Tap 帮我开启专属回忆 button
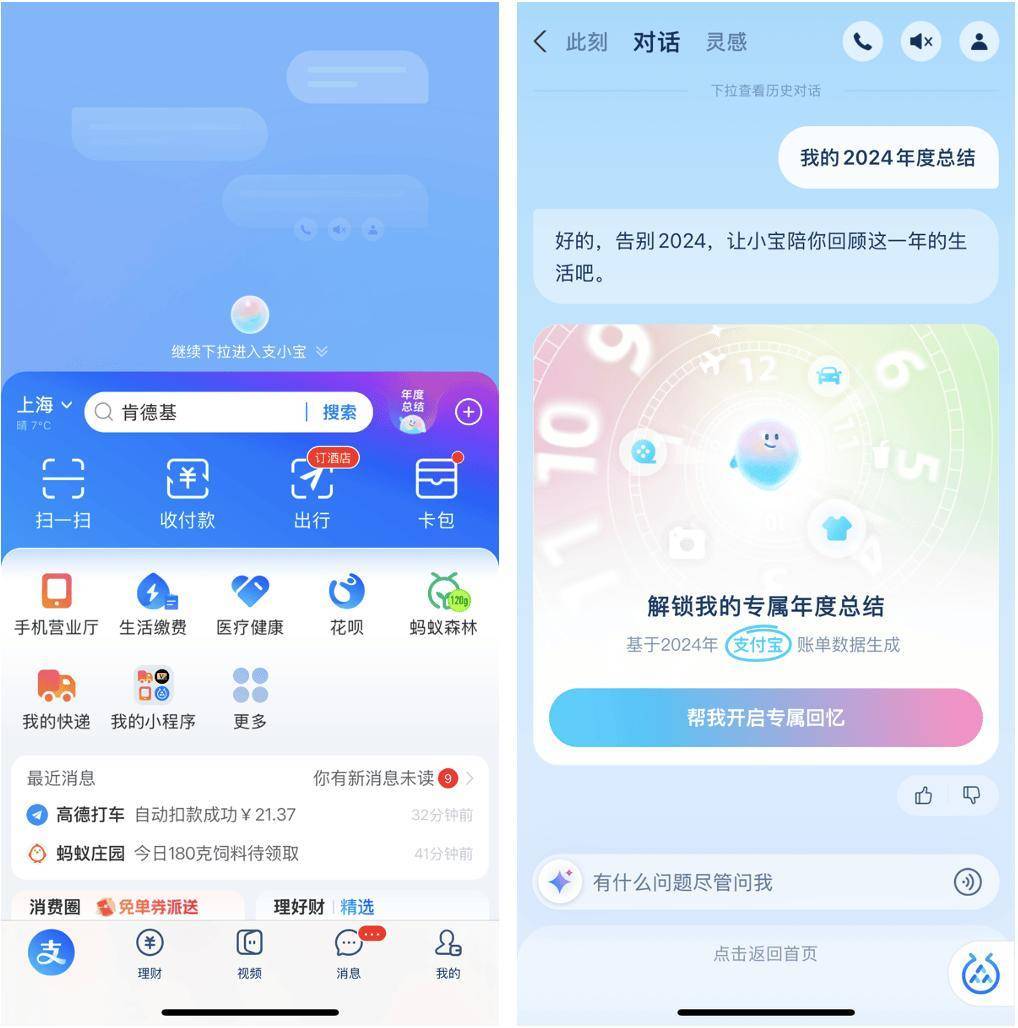 point(765,718)
